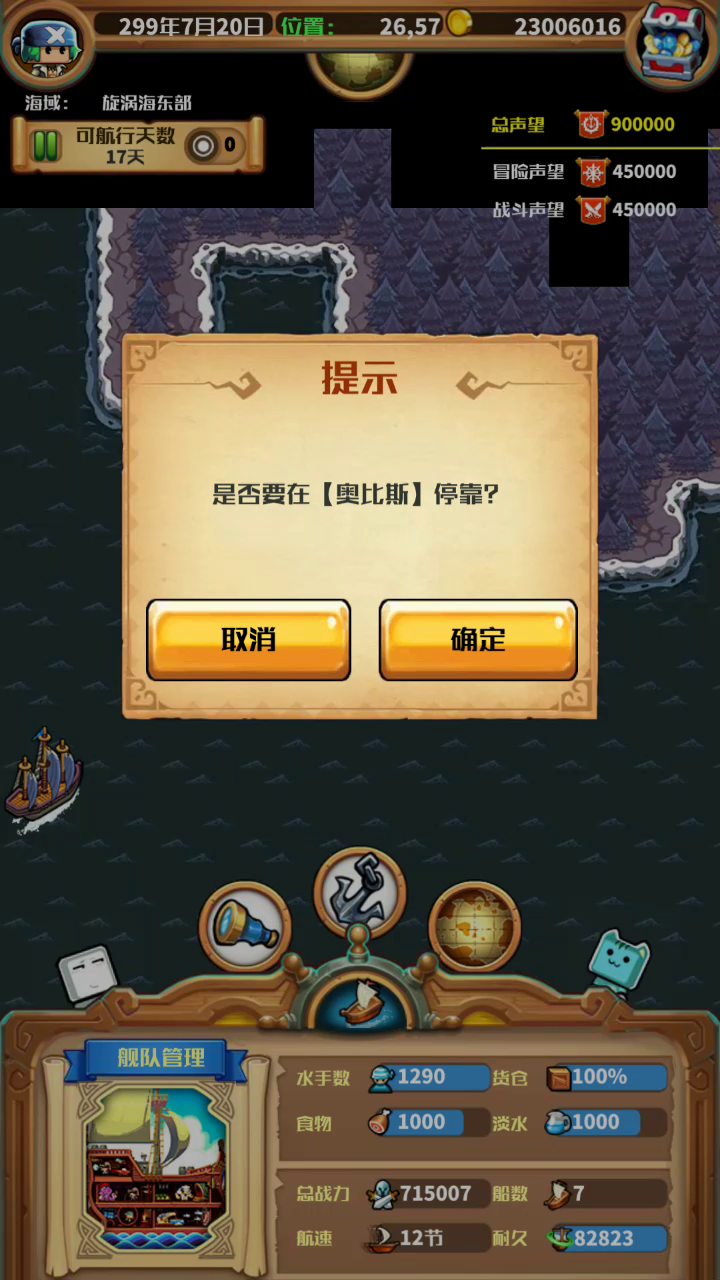The width and height of the screenshot is (720, 1280).
Task: Open the treasure chest icon
Action: pyautogui.click(x=673, y=42)
